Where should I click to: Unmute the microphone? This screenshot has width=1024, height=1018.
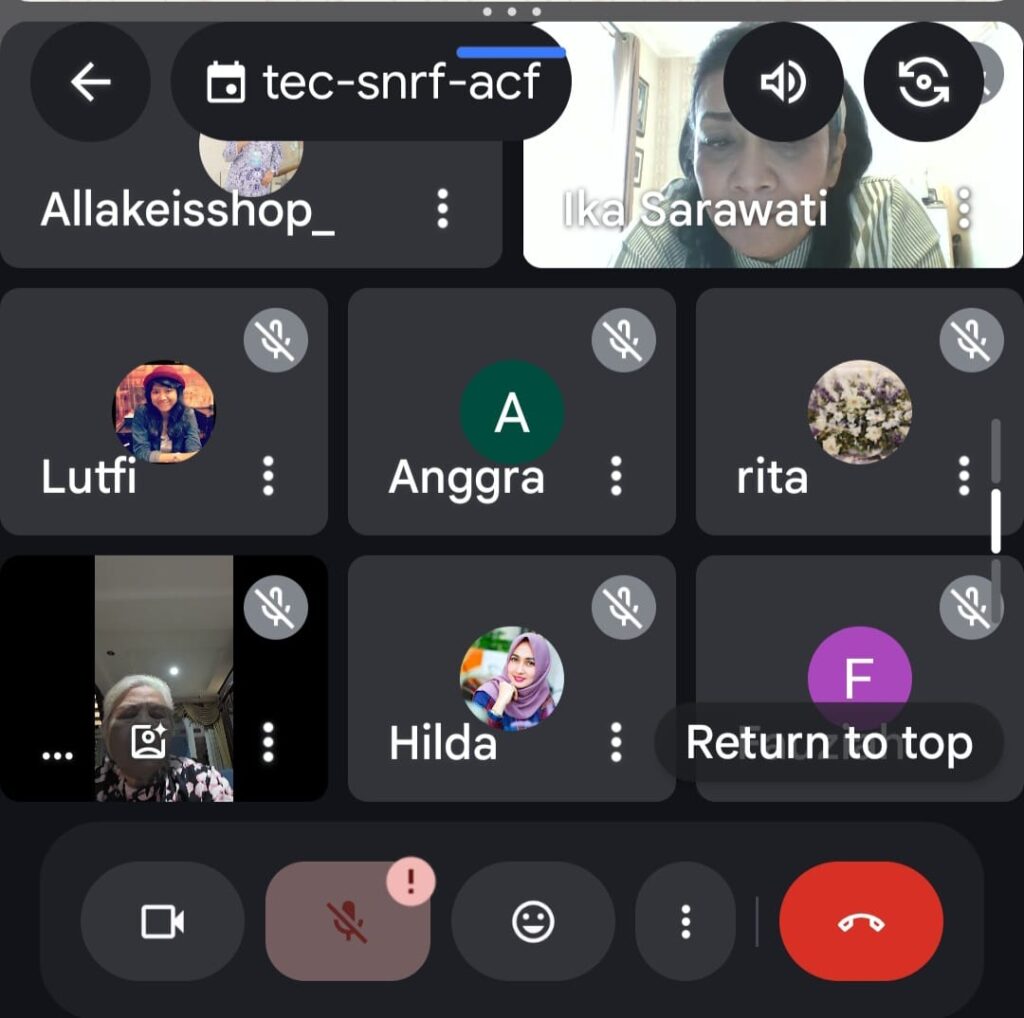pyautogui.click(x=347, y=921)
